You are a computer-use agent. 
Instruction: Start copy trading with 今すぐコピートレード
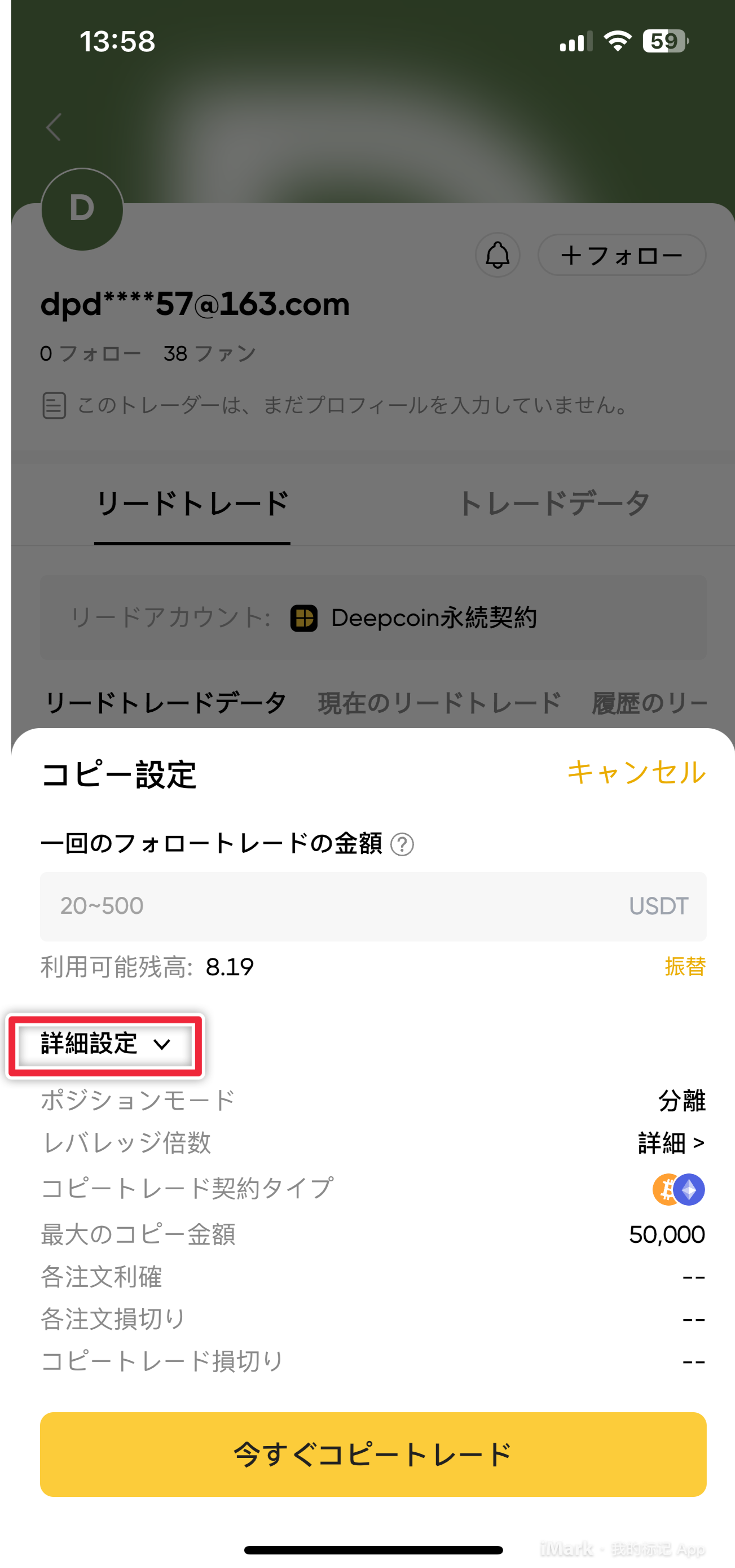pos(373,1454)
